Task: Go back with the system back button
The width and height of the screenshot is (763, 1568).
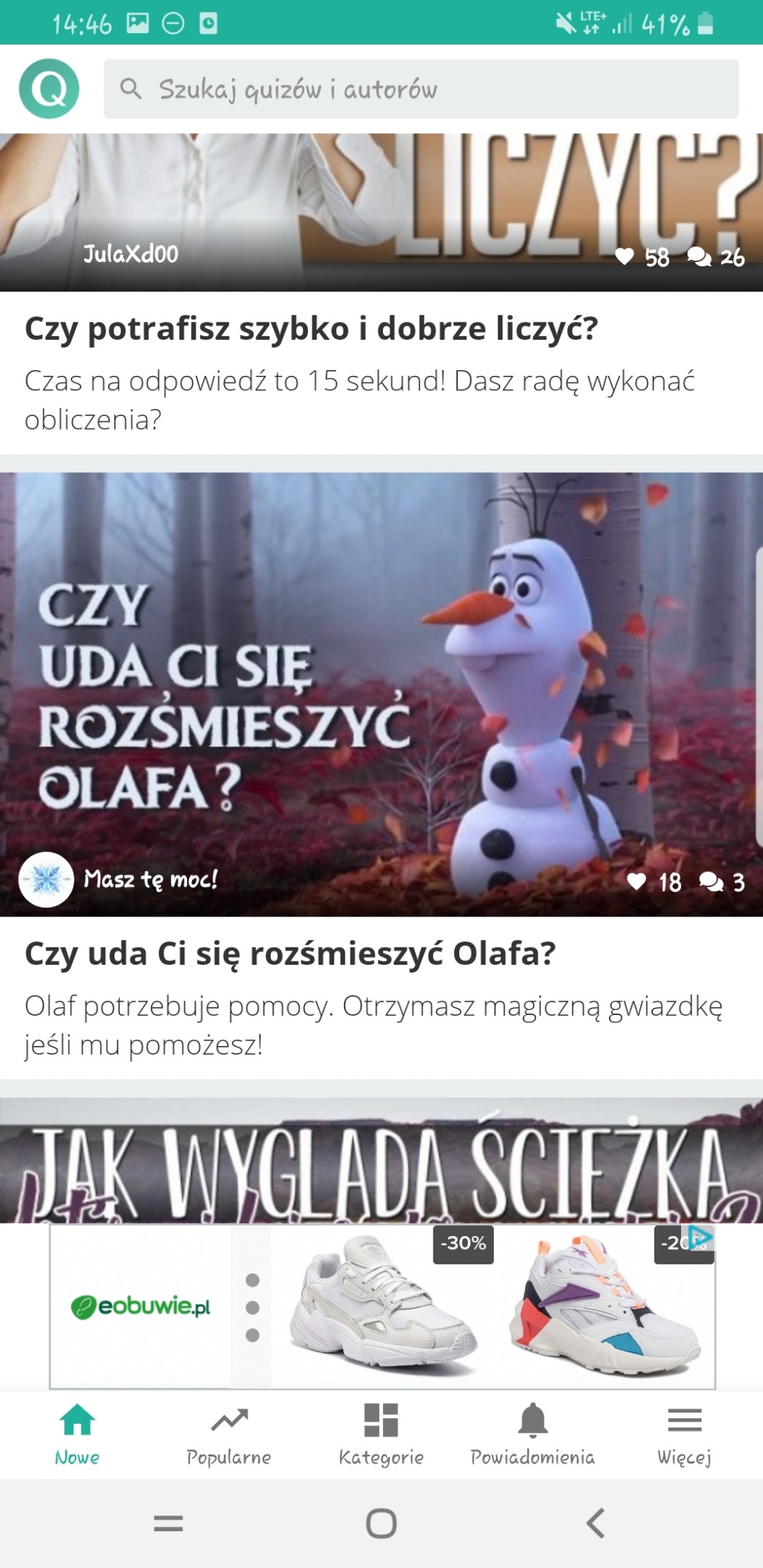Action: click(595, 1523)
